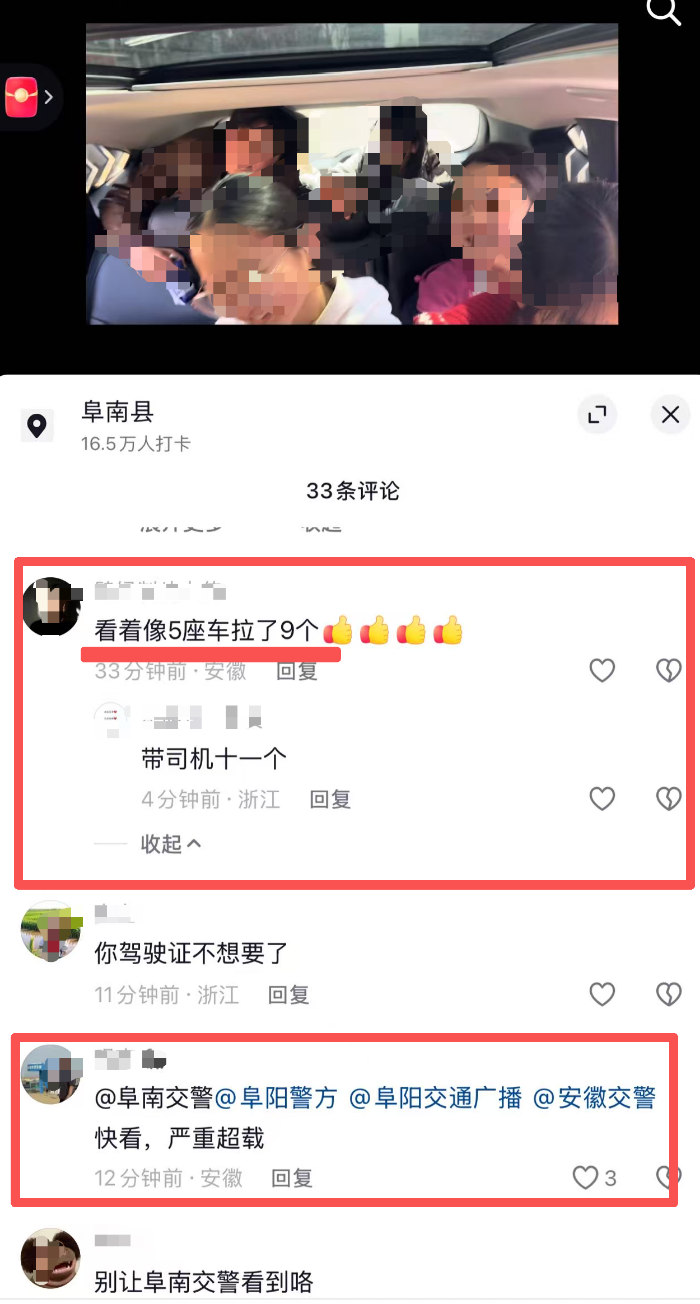This screenshot has width=700, height=1304.
Task: Open the 阜南县 location page
Action: [x=118, y=411]
